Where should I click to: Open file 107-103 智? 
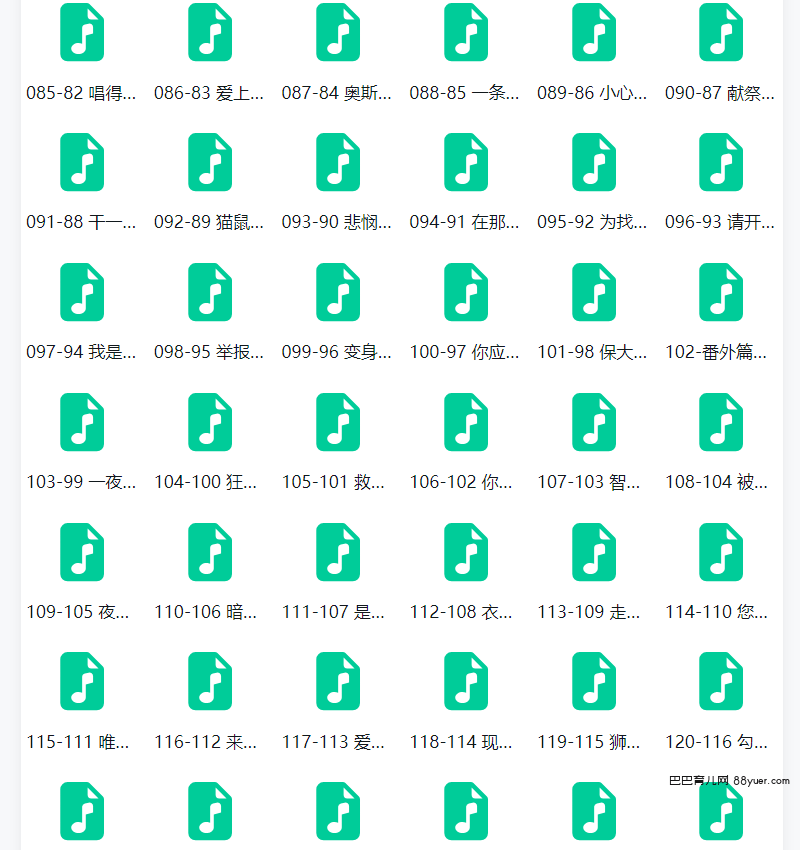(x=594, y=422)
